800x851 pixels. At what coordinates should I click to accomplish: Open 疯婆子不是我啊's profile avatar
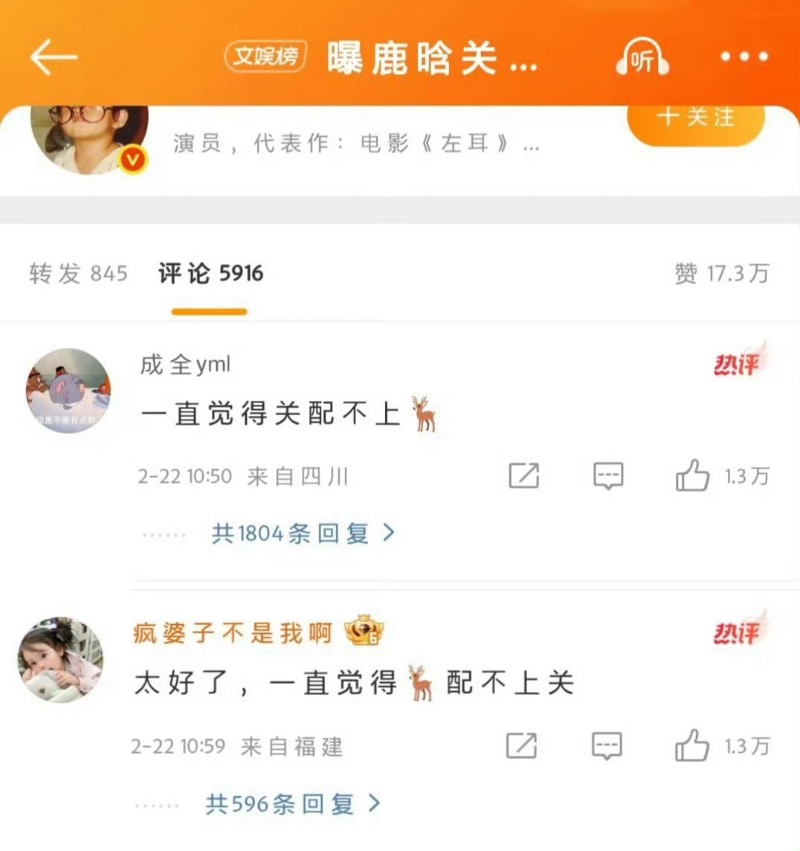click(x=61, y=659)
